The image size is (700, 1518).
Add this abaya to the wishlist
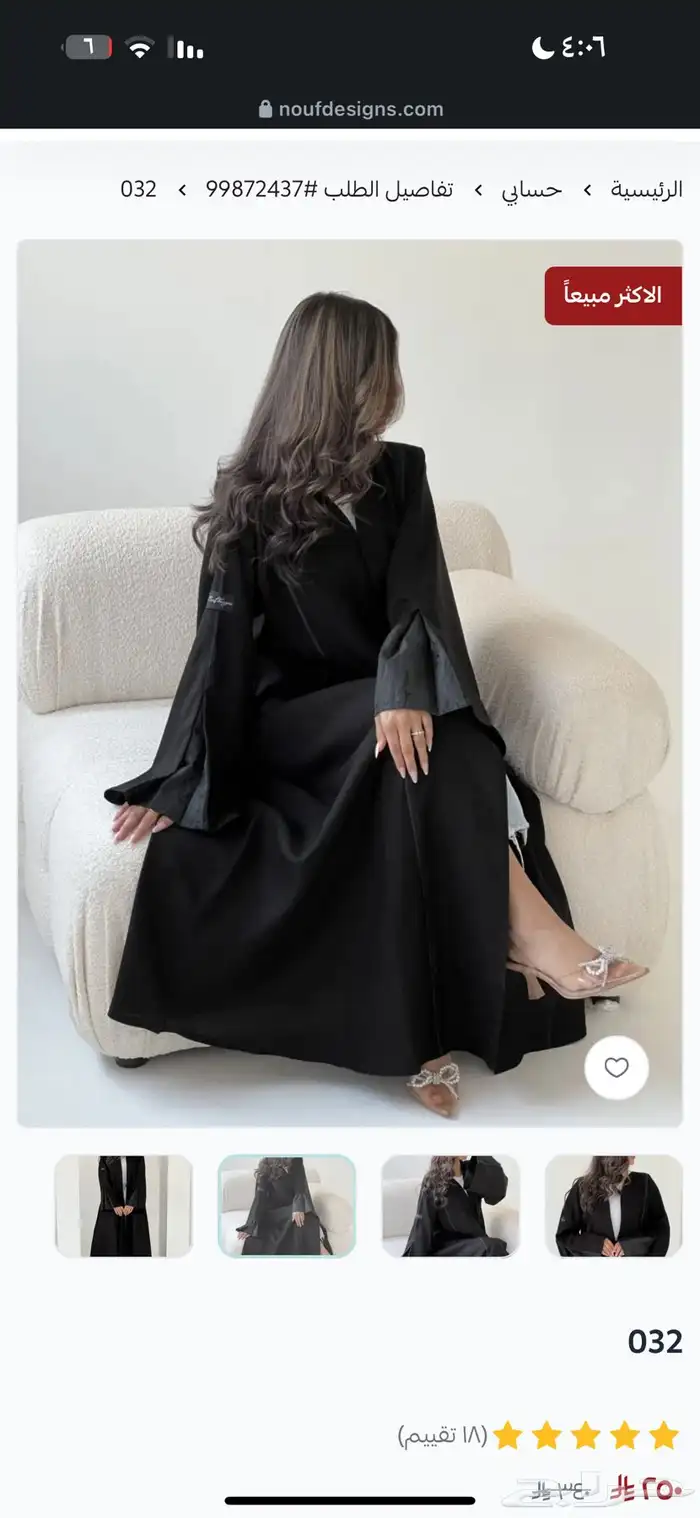tap(616, 1068)
